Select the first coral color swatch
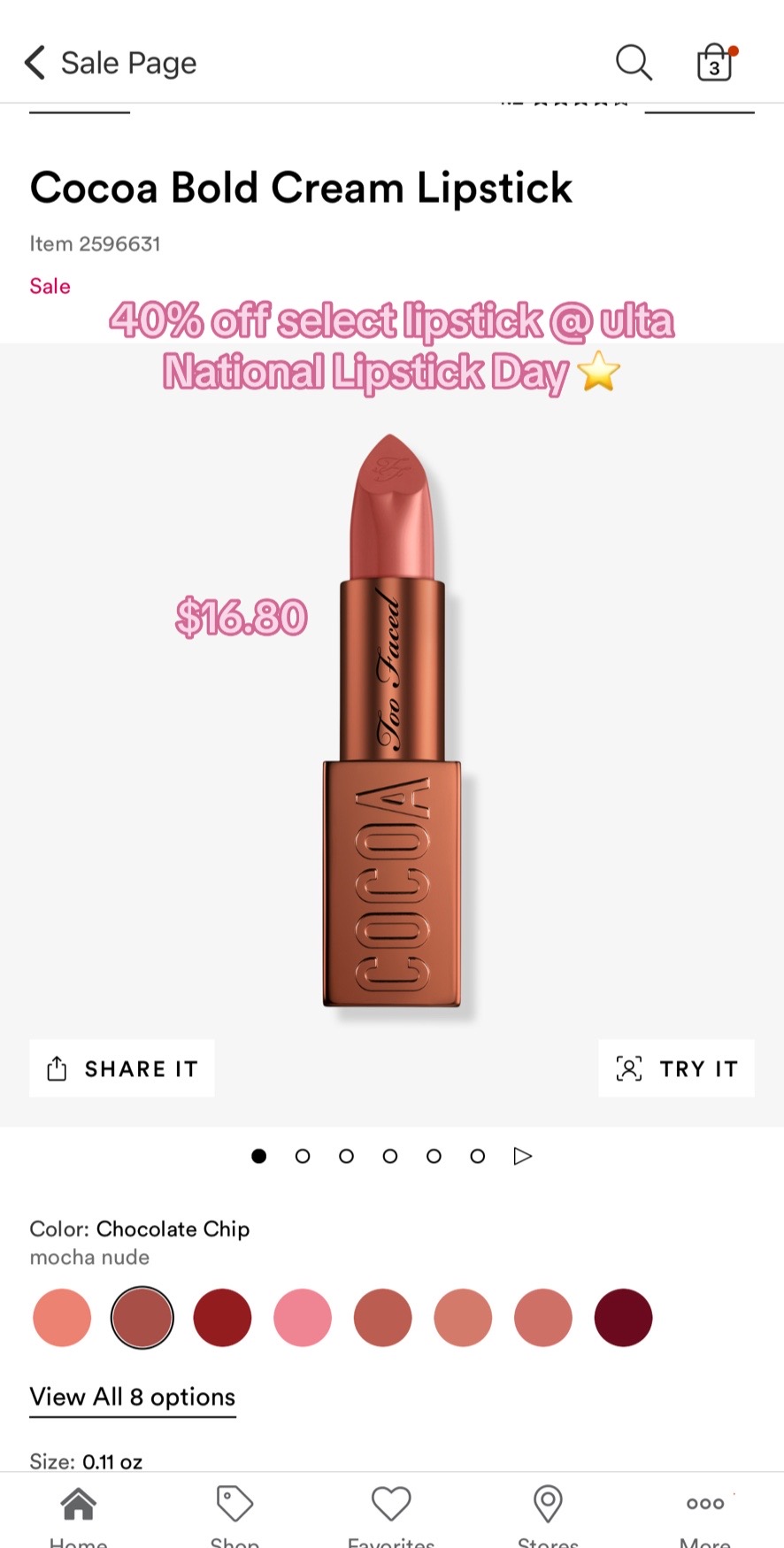This screenshot has width=784, height=1548. tap(62, 1318)
